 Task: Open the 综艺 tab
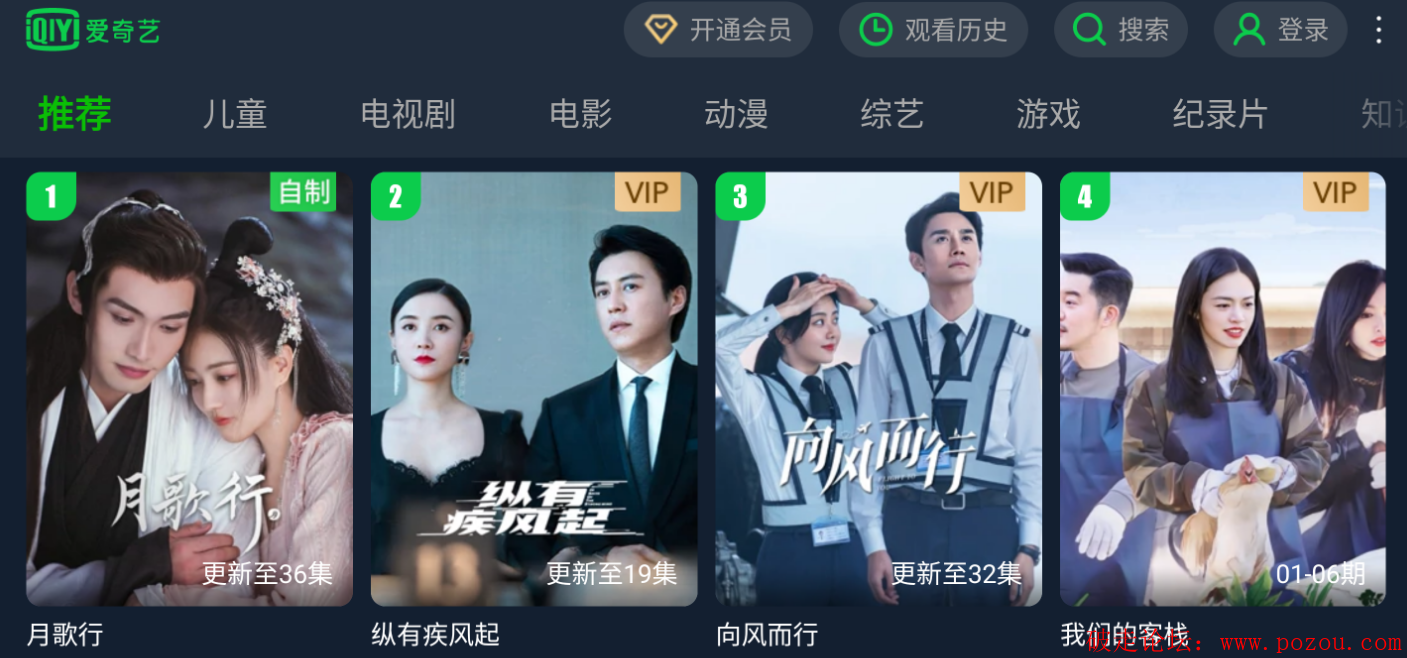click(x=892, y=114)
